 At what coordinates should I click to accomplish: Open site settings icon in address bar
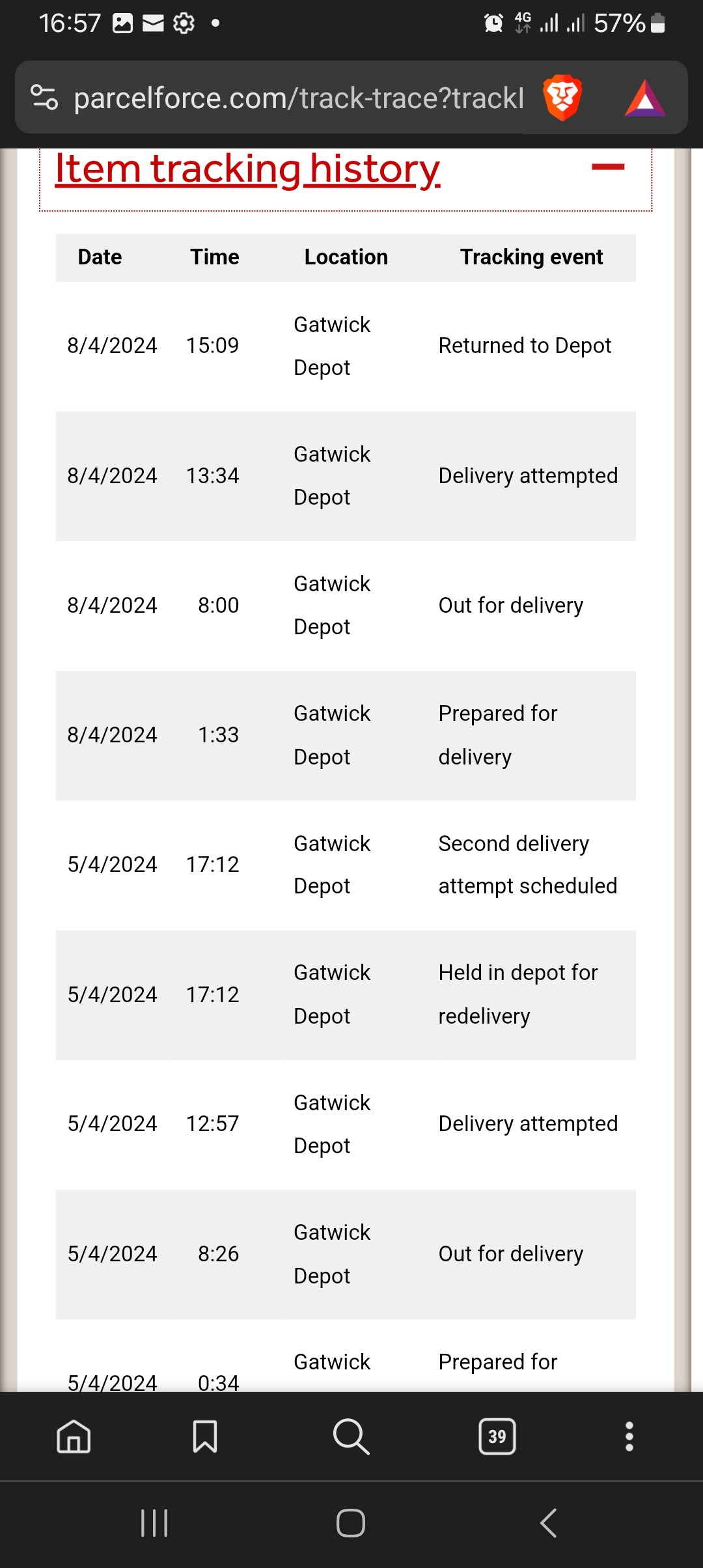(x=44, y=98)
